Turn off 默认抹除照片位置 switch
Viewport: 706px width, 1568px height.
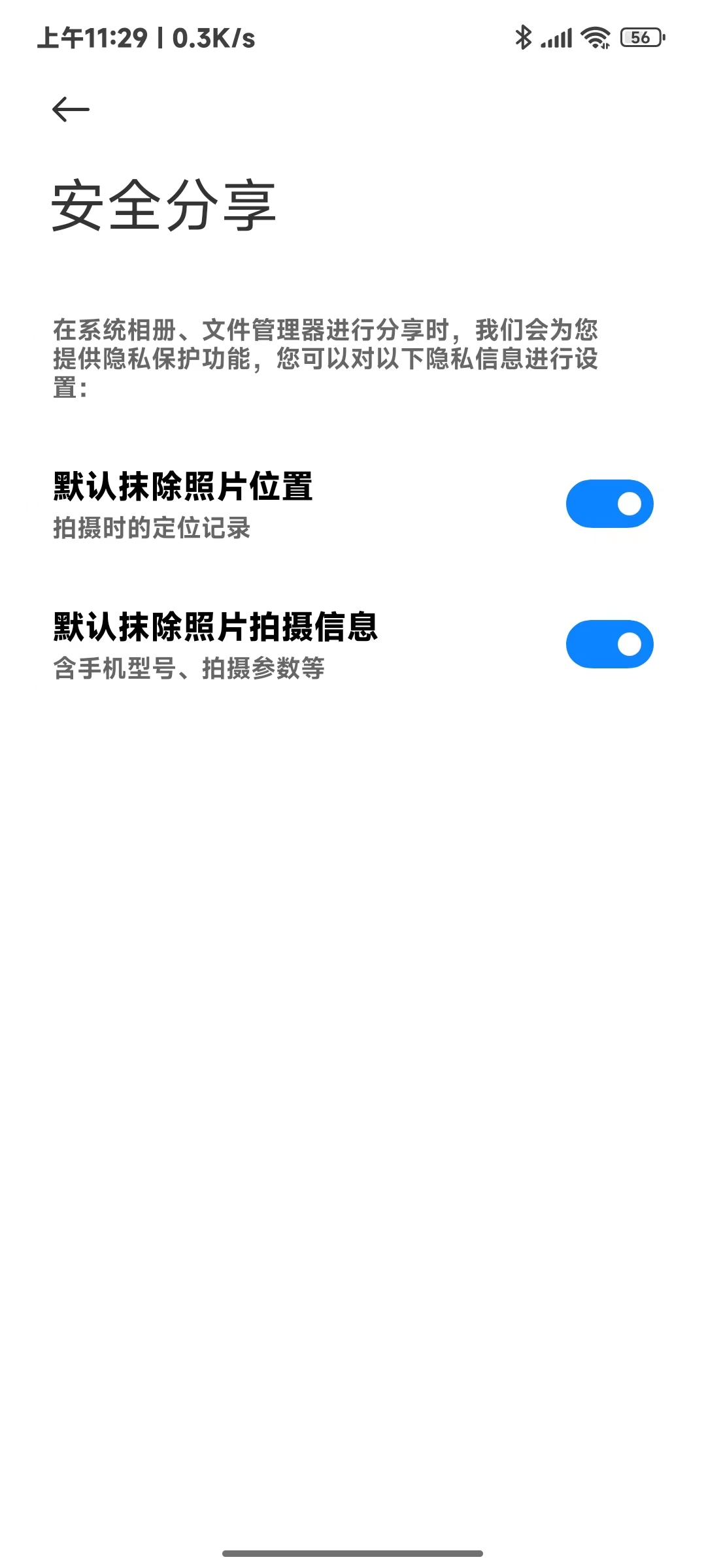tap(609, 504)
